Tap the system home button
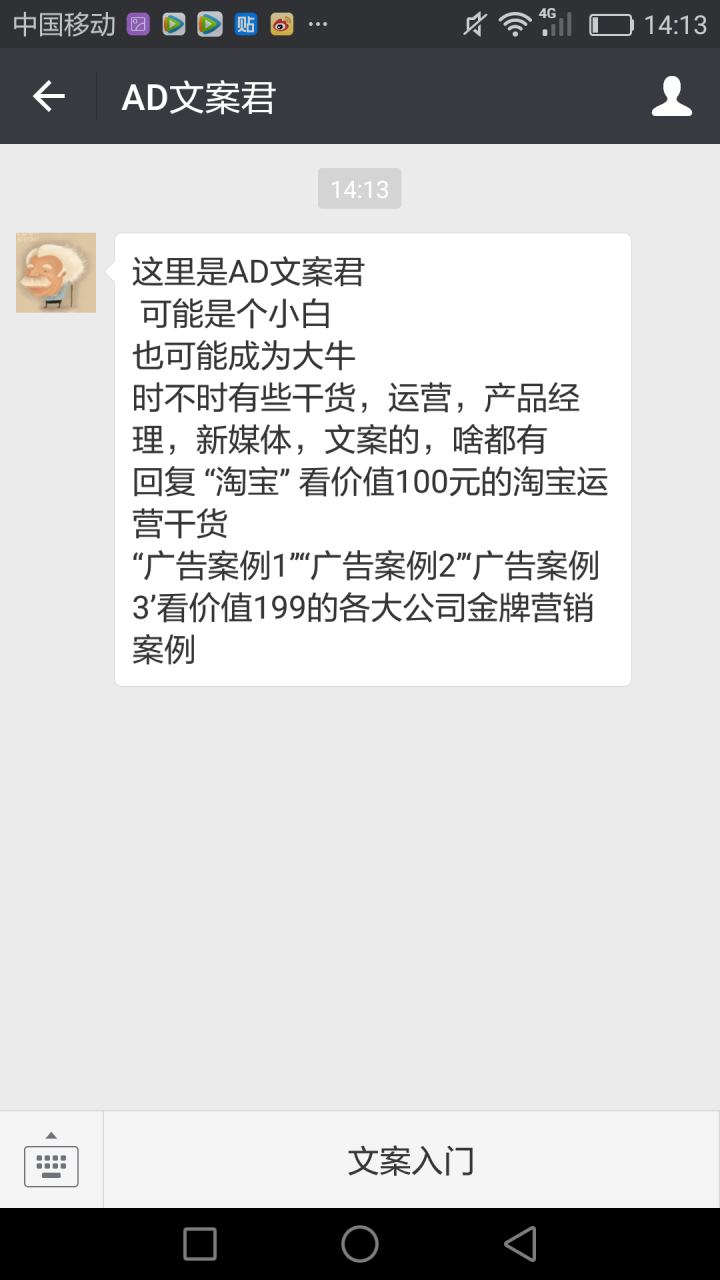The width and height of the screenshot is (720, 1280). [360, 1244]
